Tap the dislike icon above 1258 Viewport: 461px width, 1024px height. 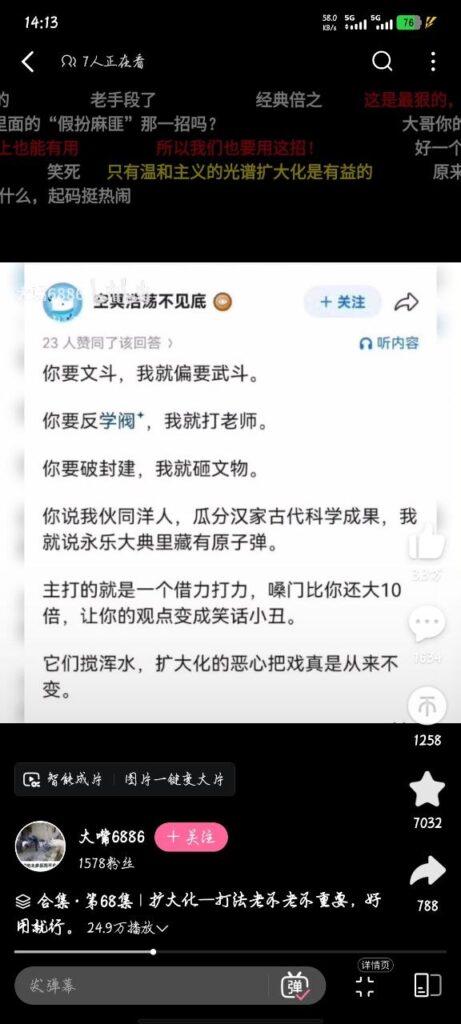click(x=427, y=707)
